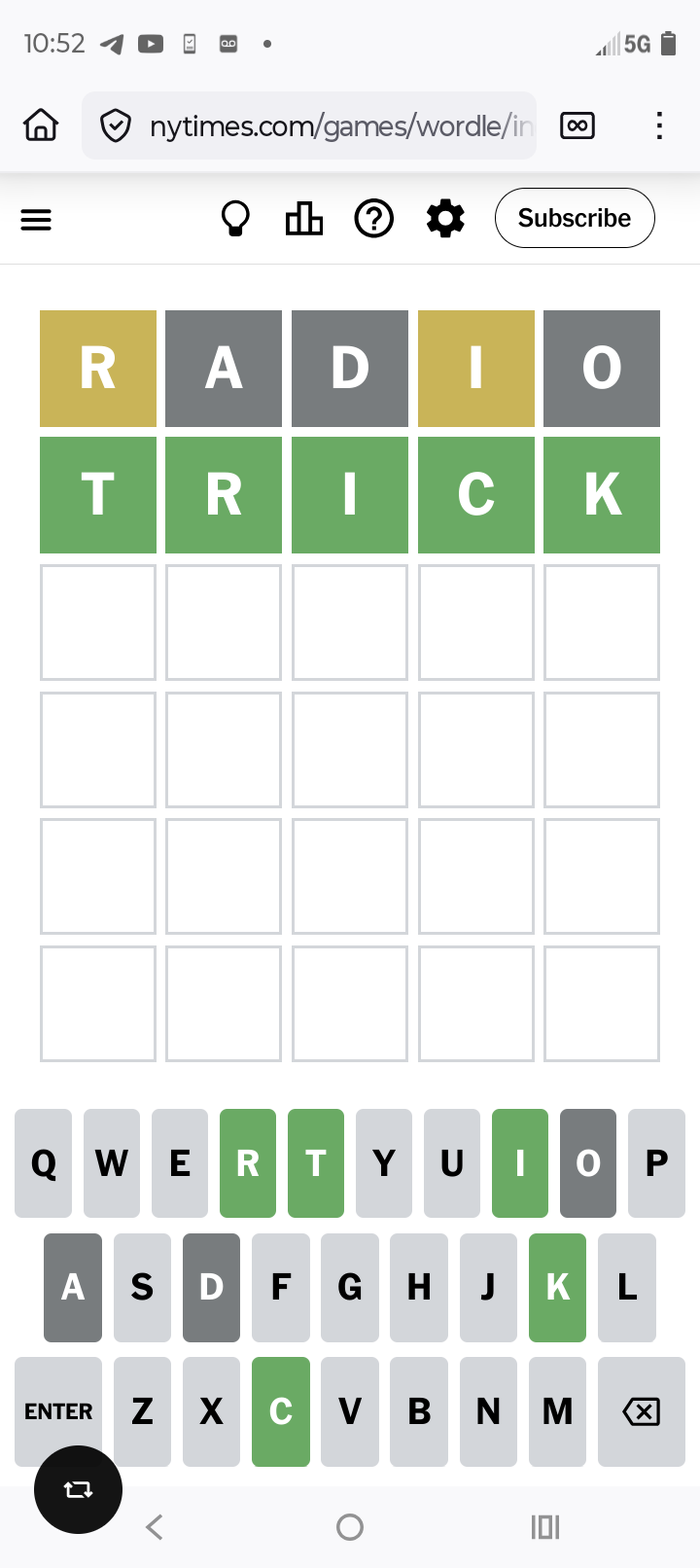Tap the black floating rotate button

click(78, 1489)
